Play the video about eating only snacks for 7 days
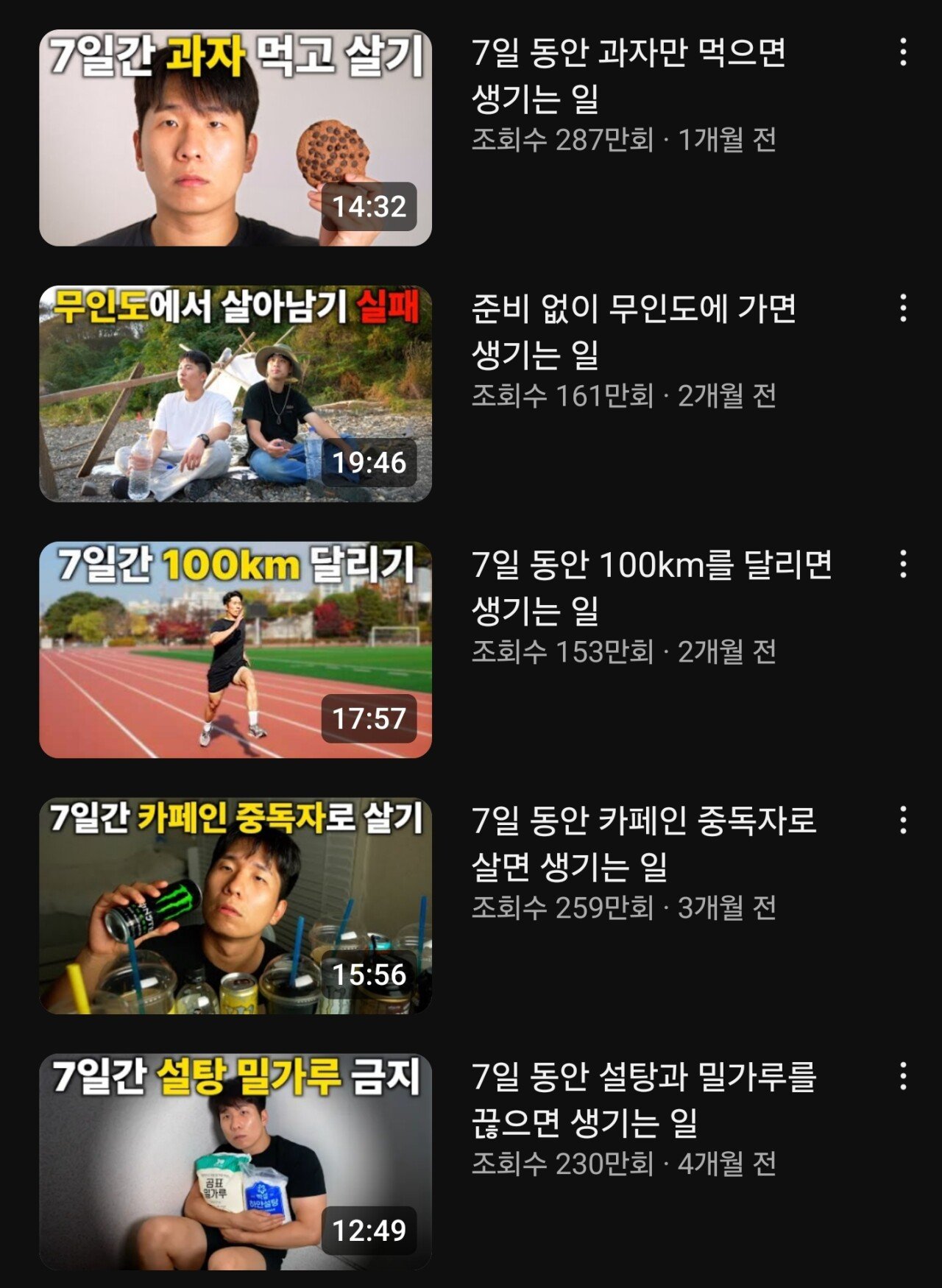 point(228,132)
